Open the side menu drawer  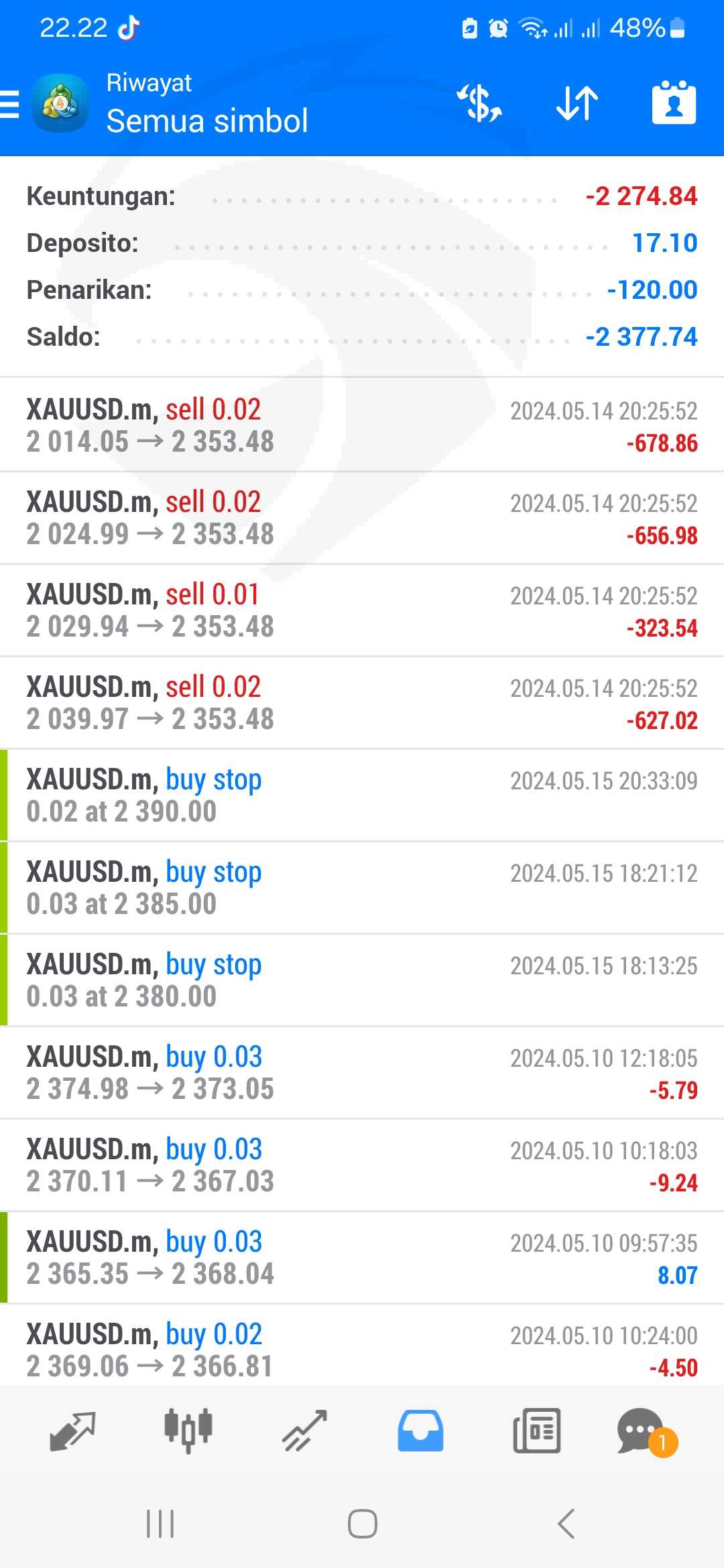coord(9,105)
